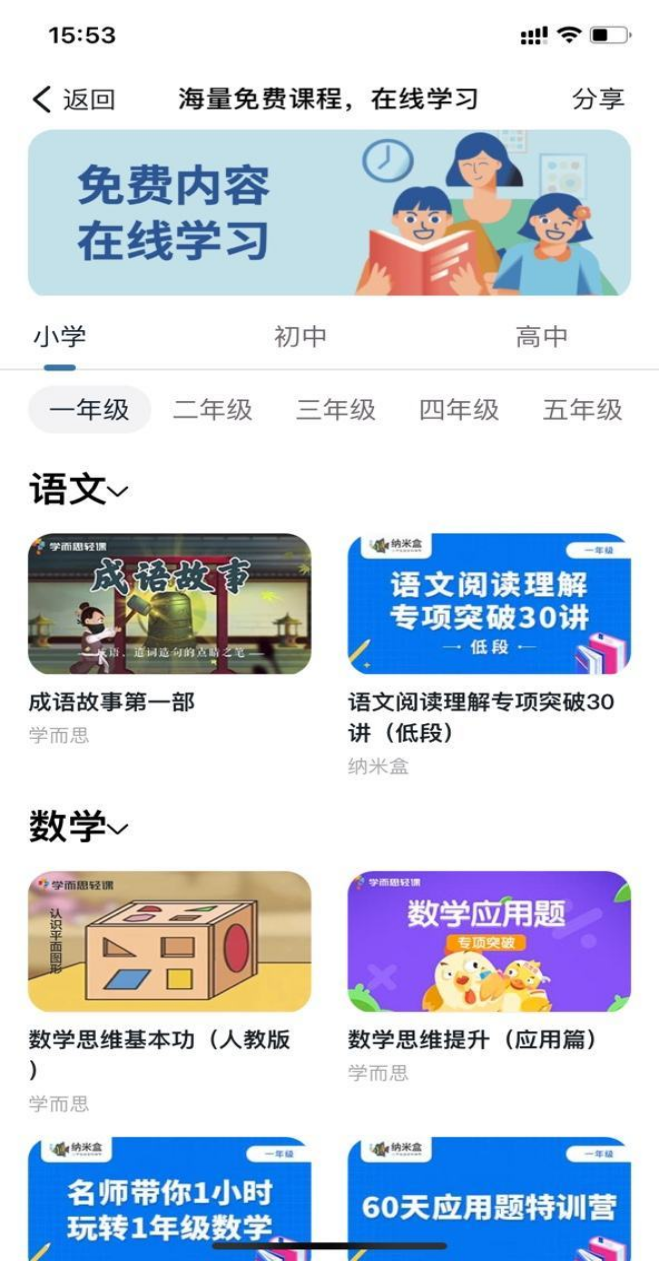View 数学思维基本功(人教版) course
Screen dimensions: 660x1261
(x=169, y=941)
